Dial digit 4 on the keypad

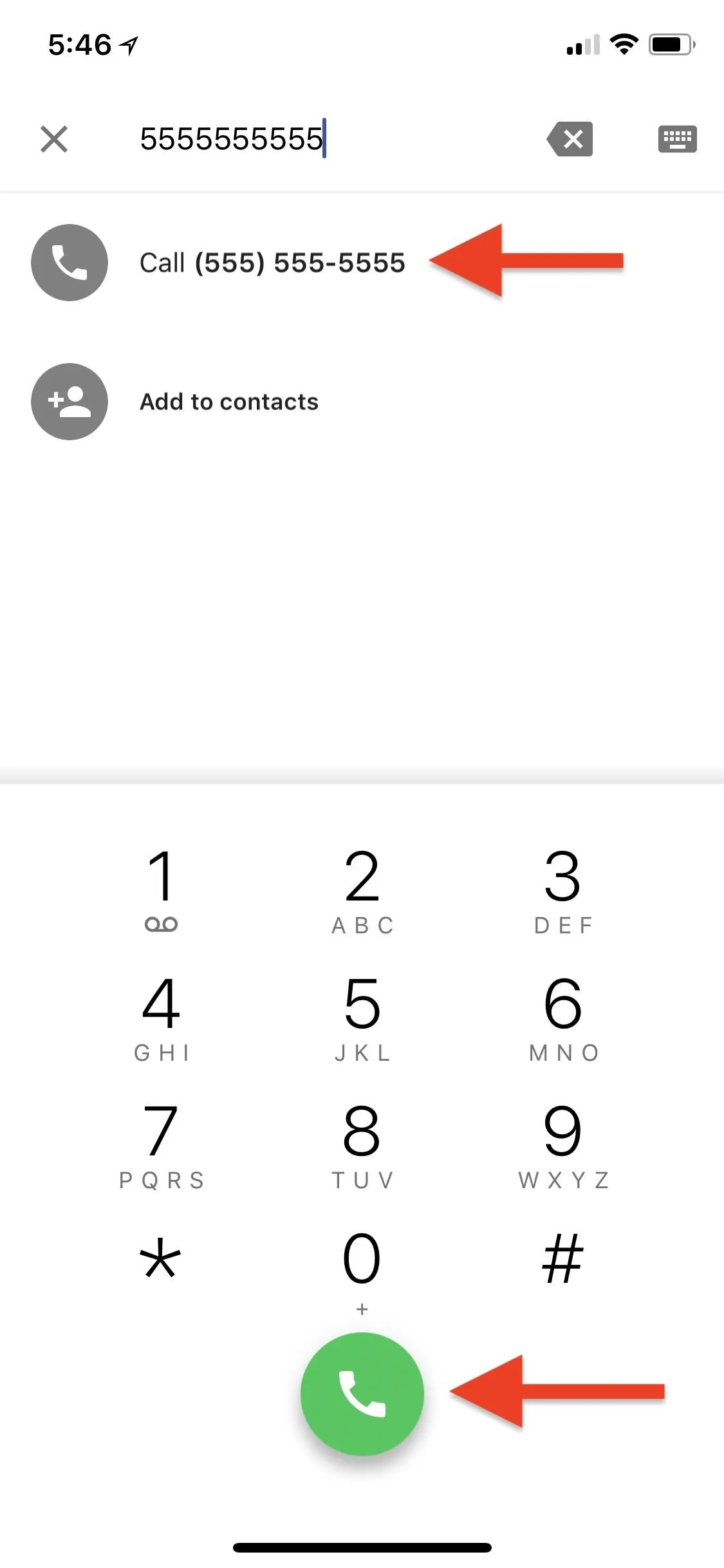tap(161, 1015)
